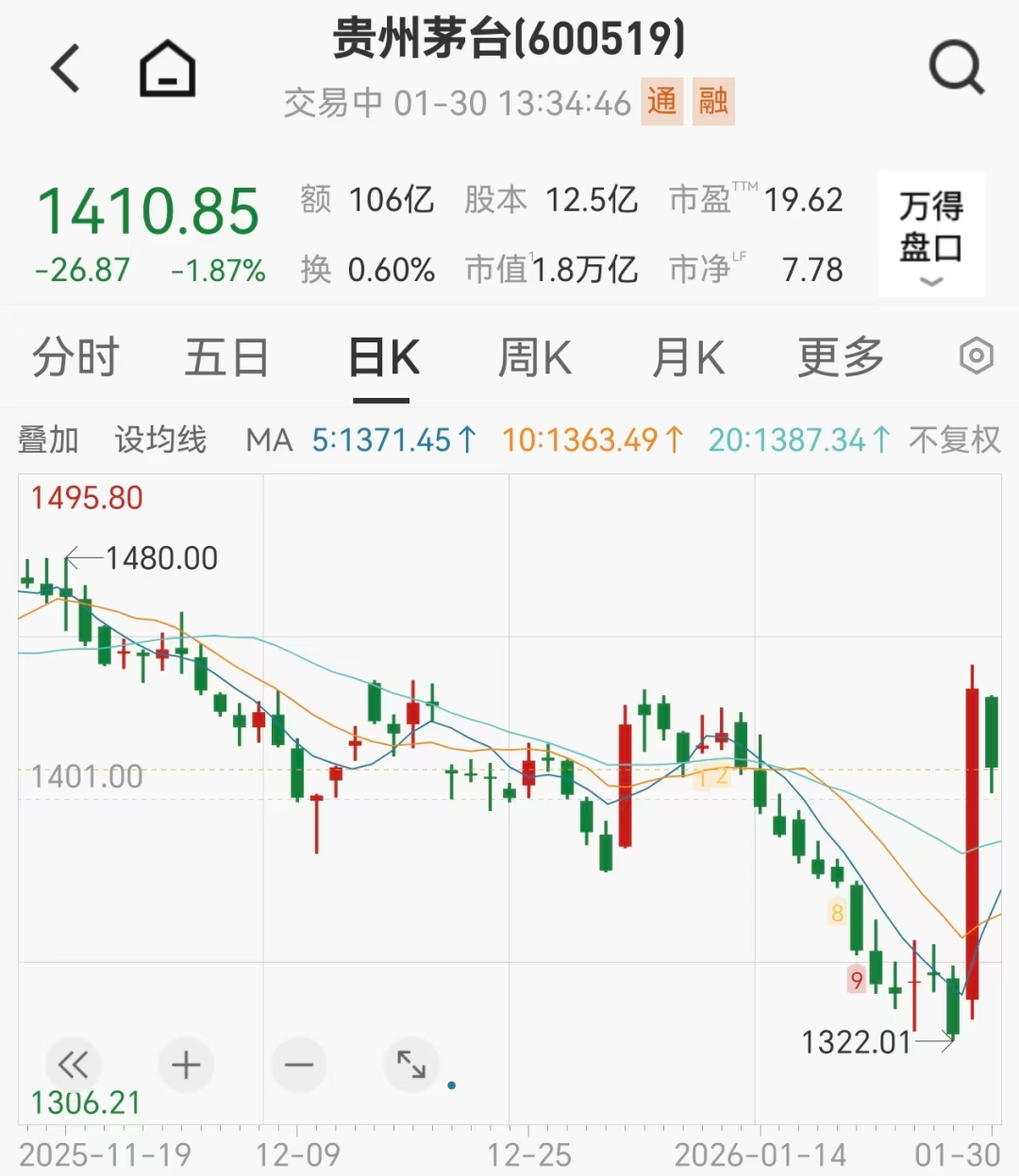This screenshot has height=1176, width=1019.
Task: Open the search magnifier icon
Action: 956,66
